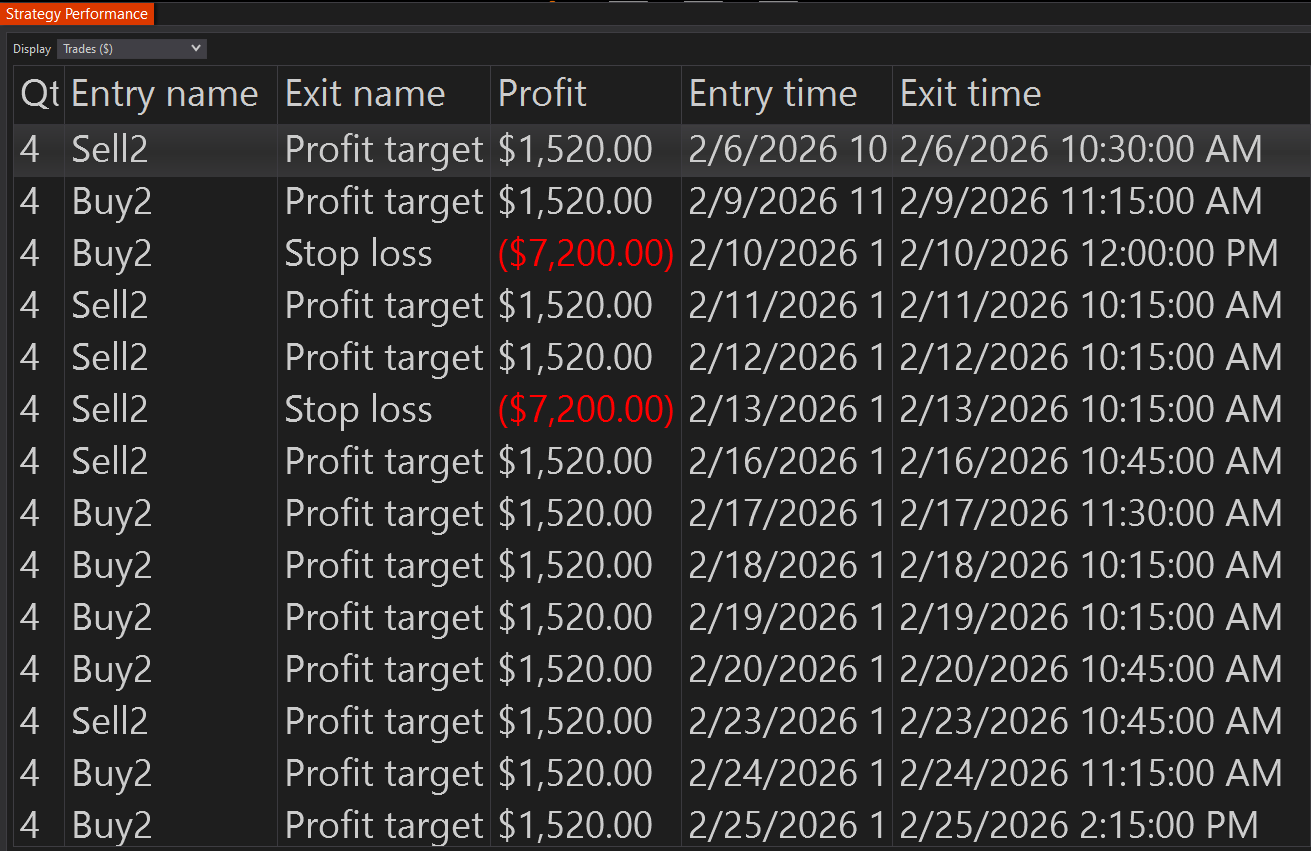Select the Sell2 trade on 2/23/2026
The image size is (1311, 851).
click(x=658, y=722)
